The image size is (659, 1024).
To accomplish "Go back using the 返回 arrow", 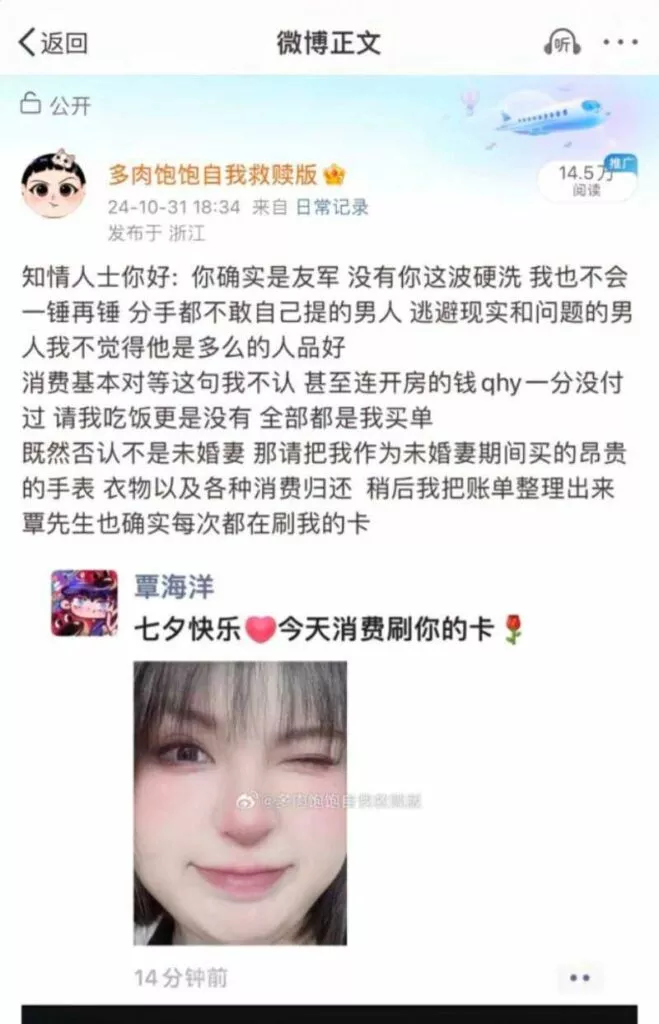I will pos(52,42).
